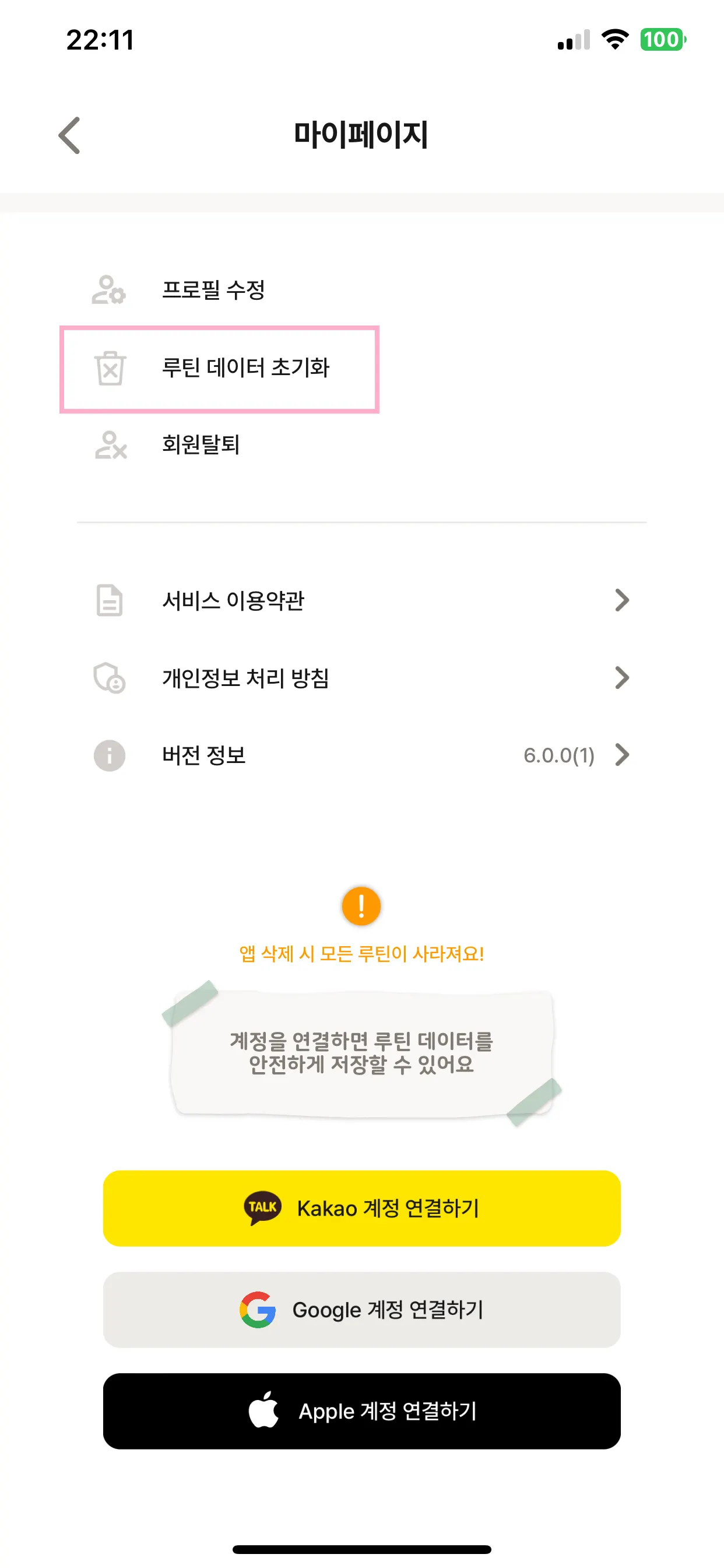
Task: Go back from 마이페이지
Action: click(69, 135)
